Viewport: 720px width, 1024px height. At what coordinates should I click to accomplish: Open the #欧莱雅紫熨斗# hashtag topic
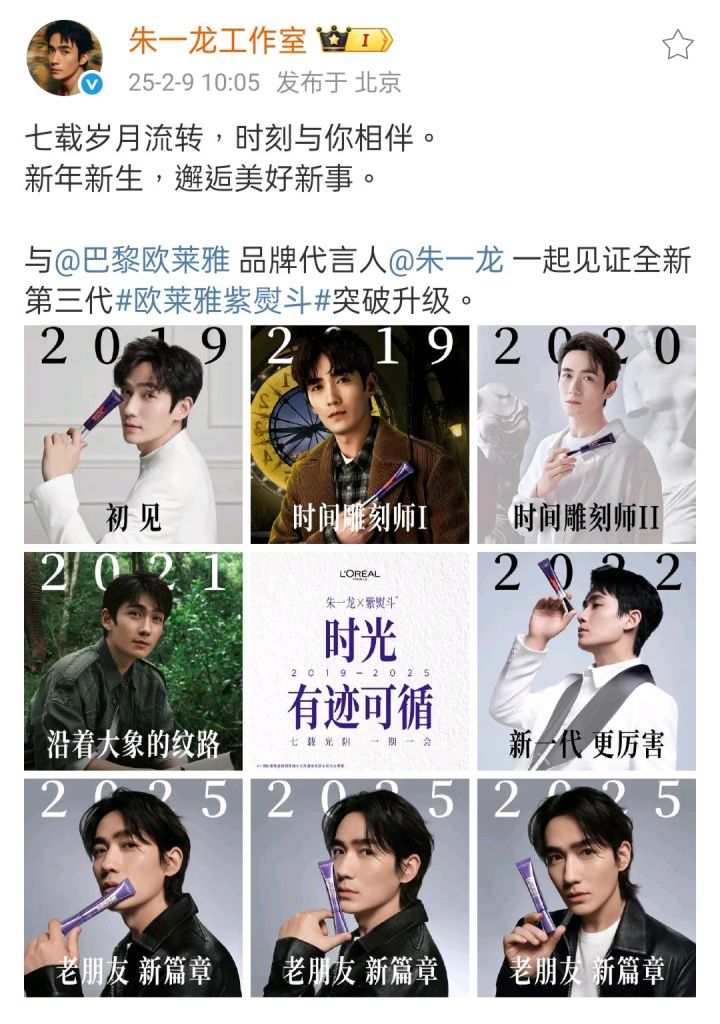[216, 300]
